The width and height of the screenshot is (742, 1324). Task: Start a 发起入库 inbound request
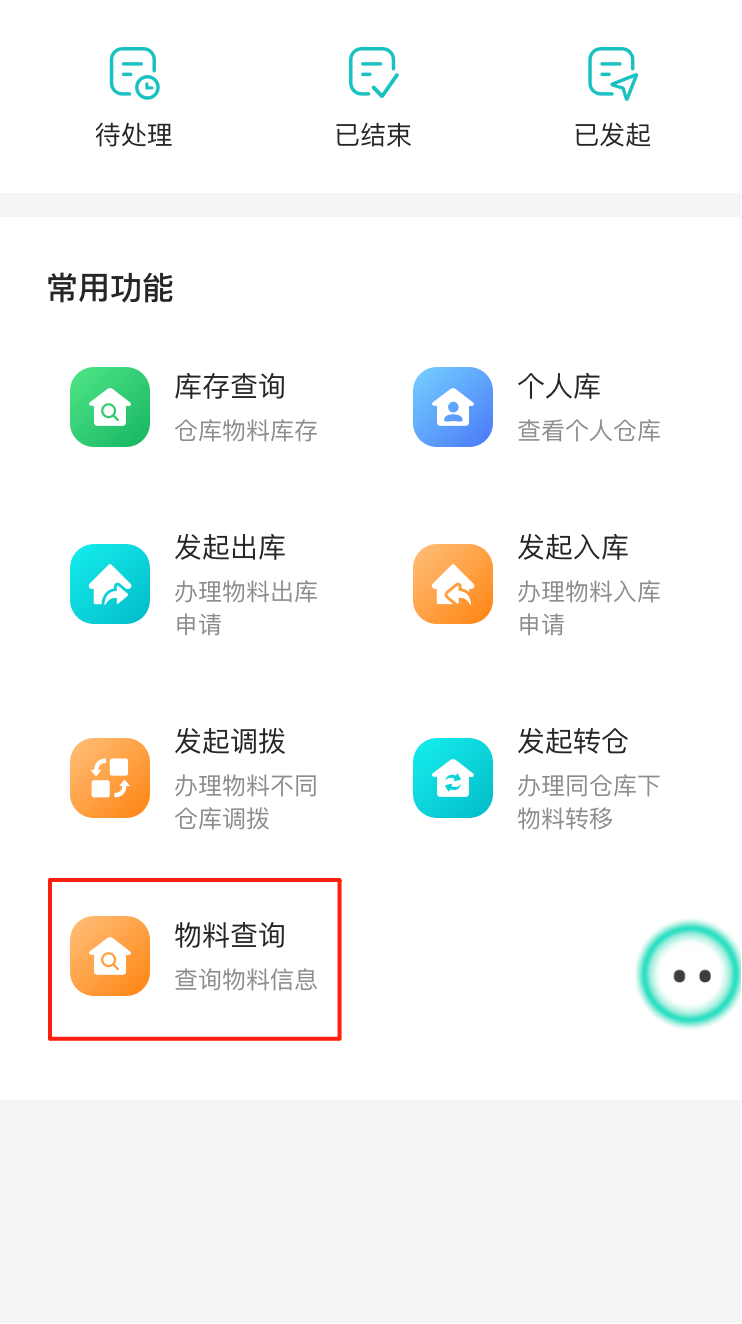point(538,584)
